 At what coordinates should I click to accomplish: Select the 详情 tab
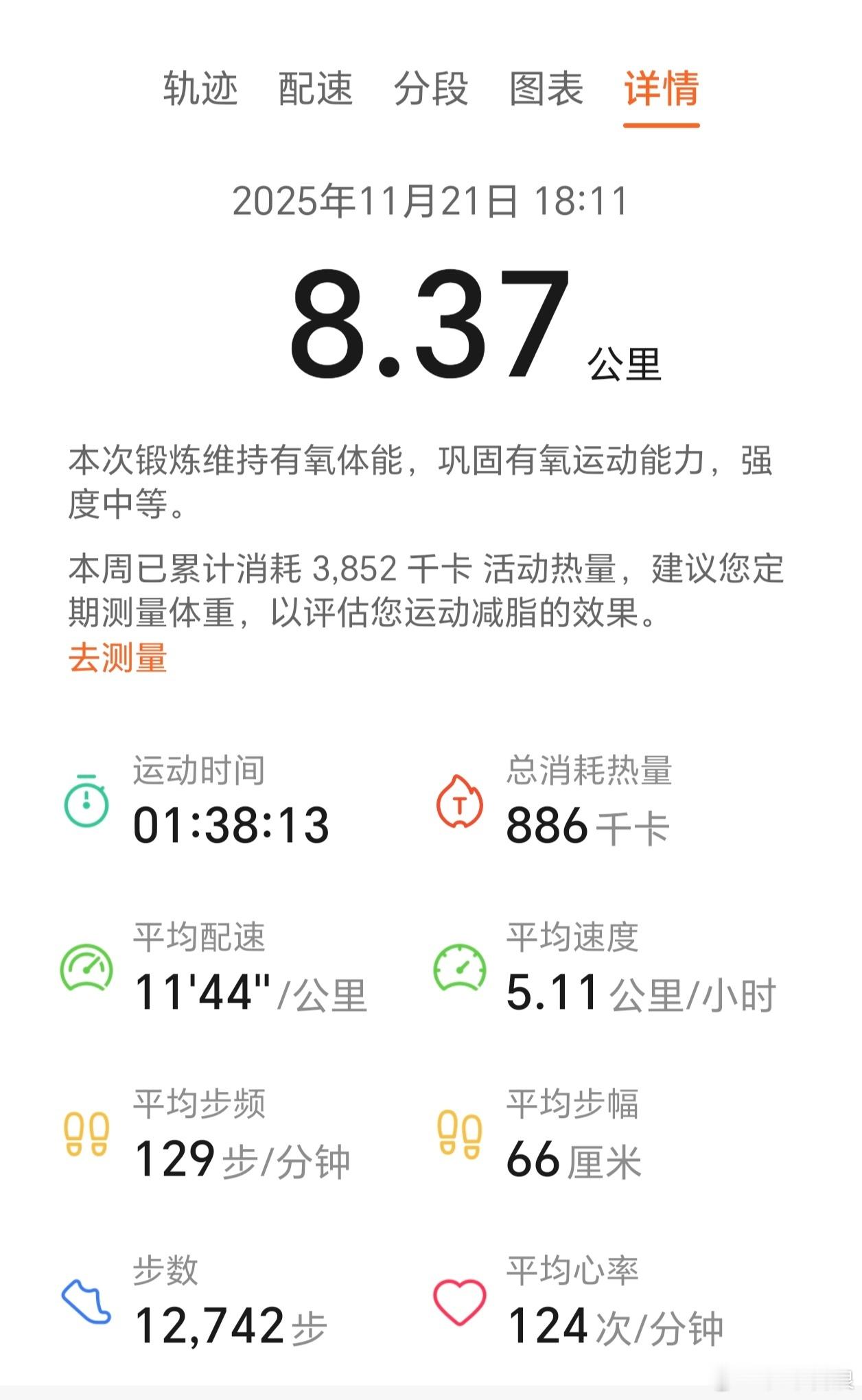(662, 91)
